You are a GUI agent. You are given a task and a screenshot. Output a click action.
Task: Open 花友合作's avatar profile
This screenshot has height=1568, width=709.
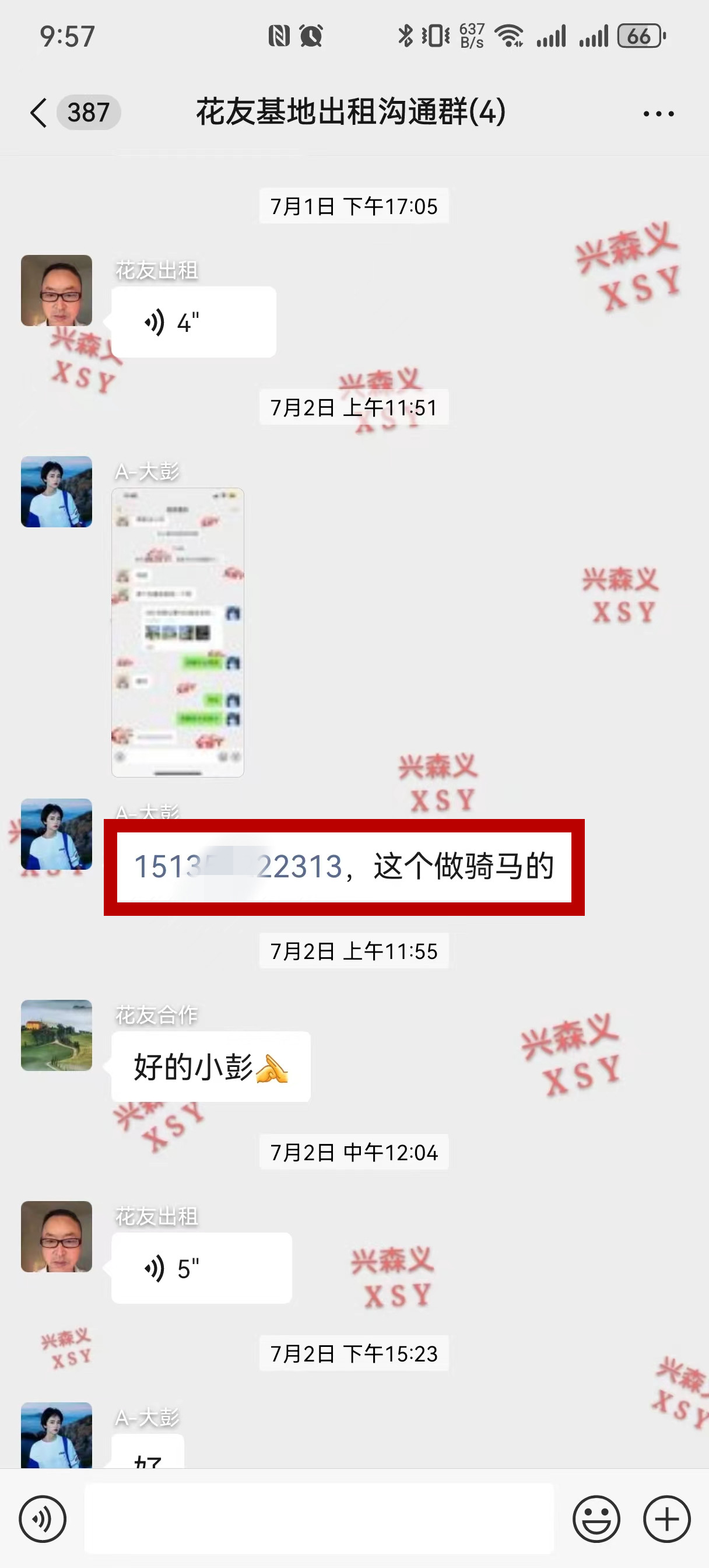click(x=57, y=1035)
